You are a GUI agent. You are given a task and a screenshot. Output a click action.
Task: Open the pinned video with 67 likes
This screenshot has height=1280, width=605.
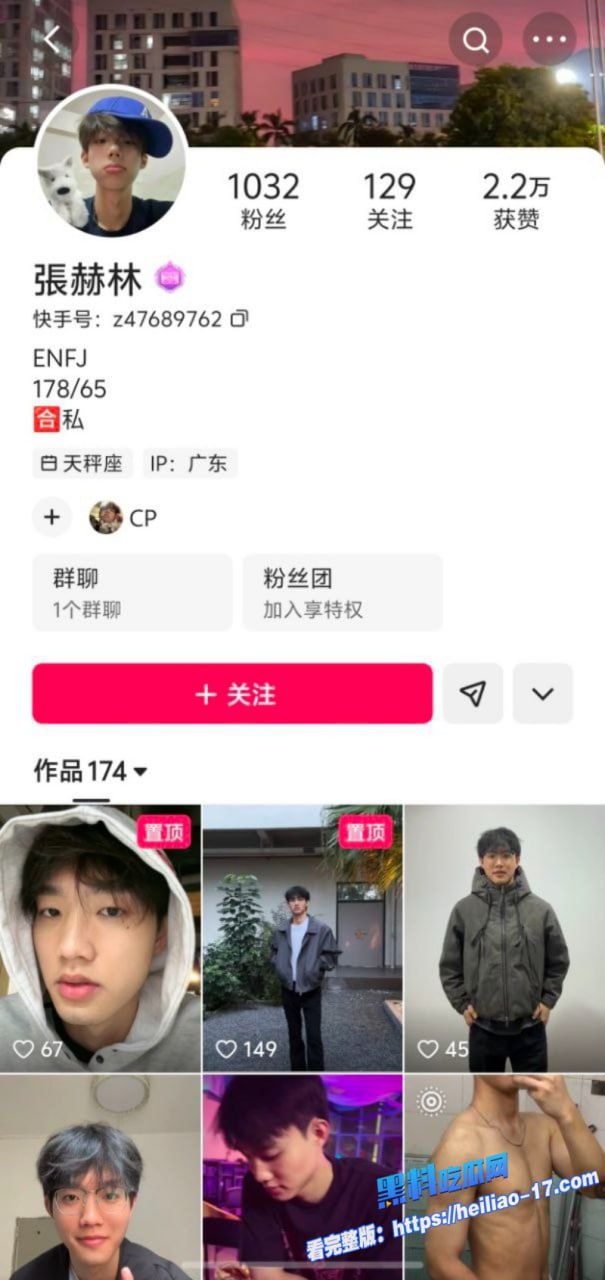[x=100, y=938]
